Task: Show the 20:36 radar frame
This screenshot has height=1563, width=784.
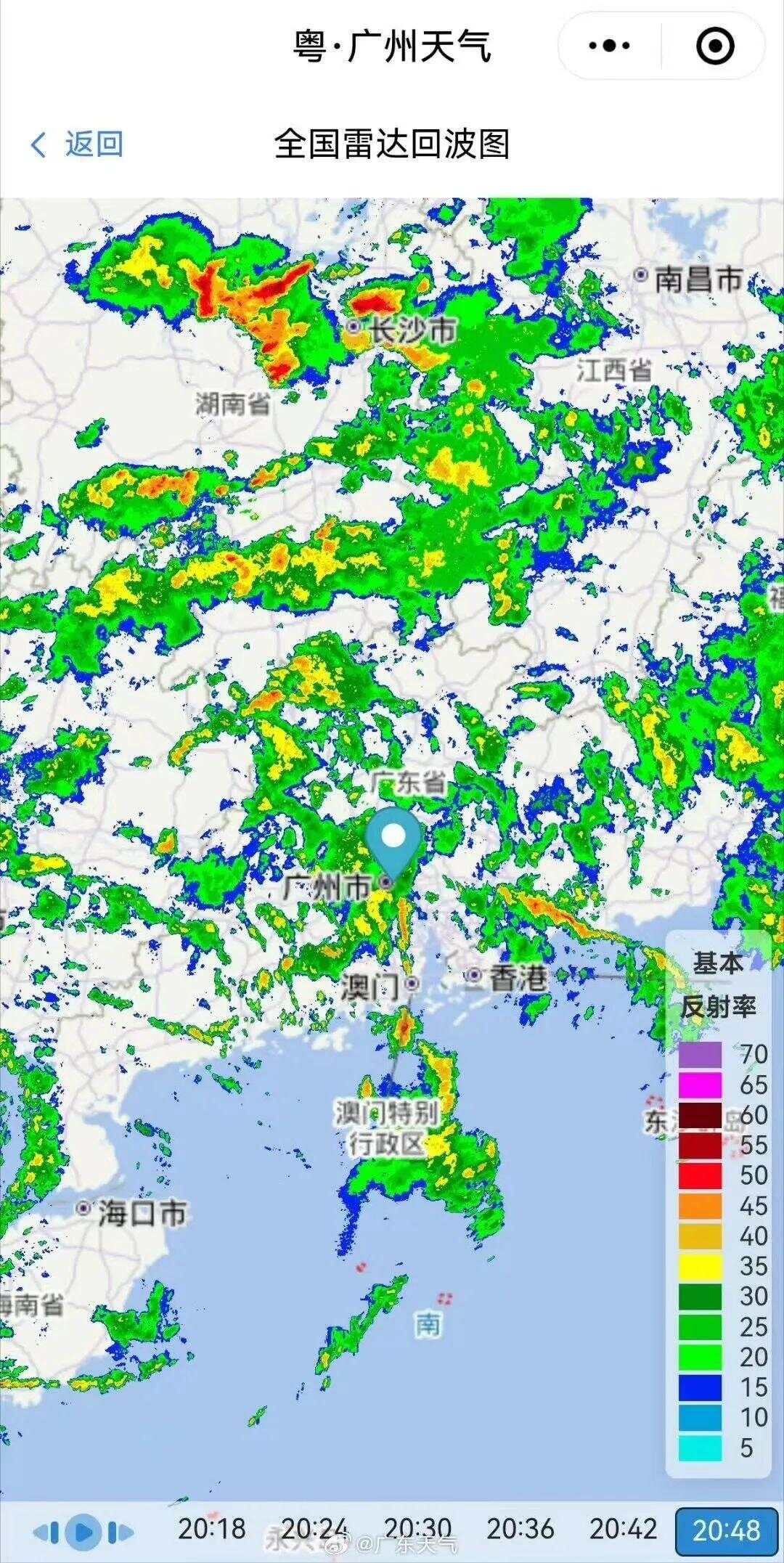Action: coord(520,1528)
